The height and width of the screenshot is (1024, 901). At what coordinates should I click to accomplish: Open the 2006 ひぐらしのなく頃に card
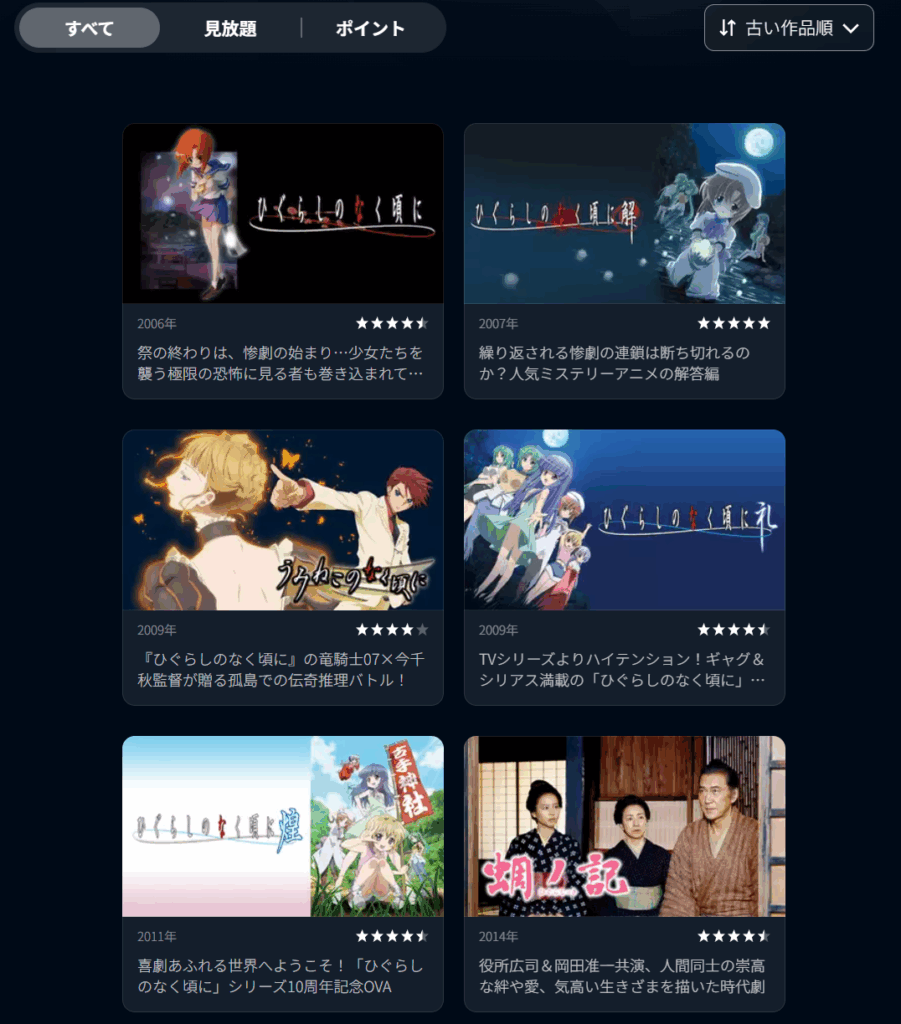(282, 214)
